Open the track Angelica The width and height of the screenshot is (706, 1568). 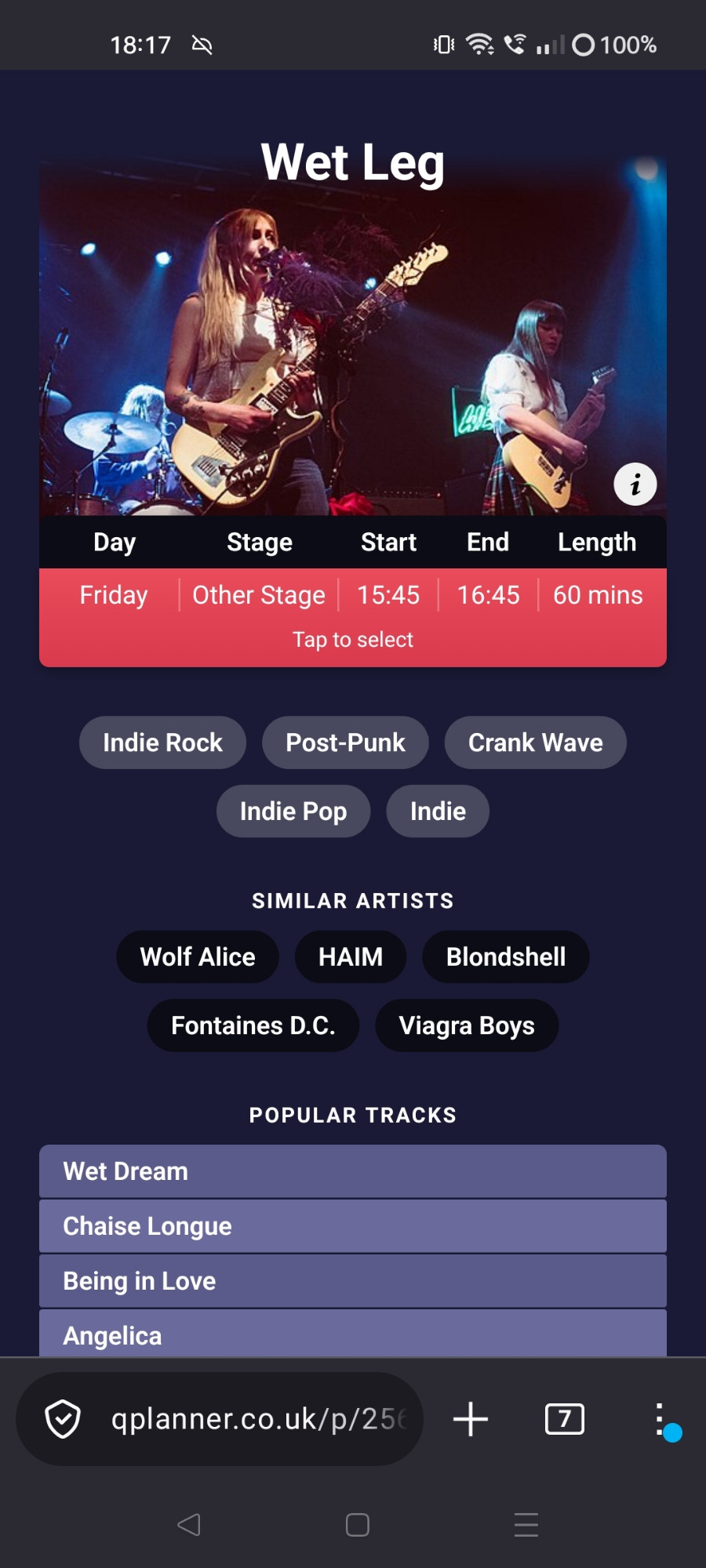coord(353,1334)
